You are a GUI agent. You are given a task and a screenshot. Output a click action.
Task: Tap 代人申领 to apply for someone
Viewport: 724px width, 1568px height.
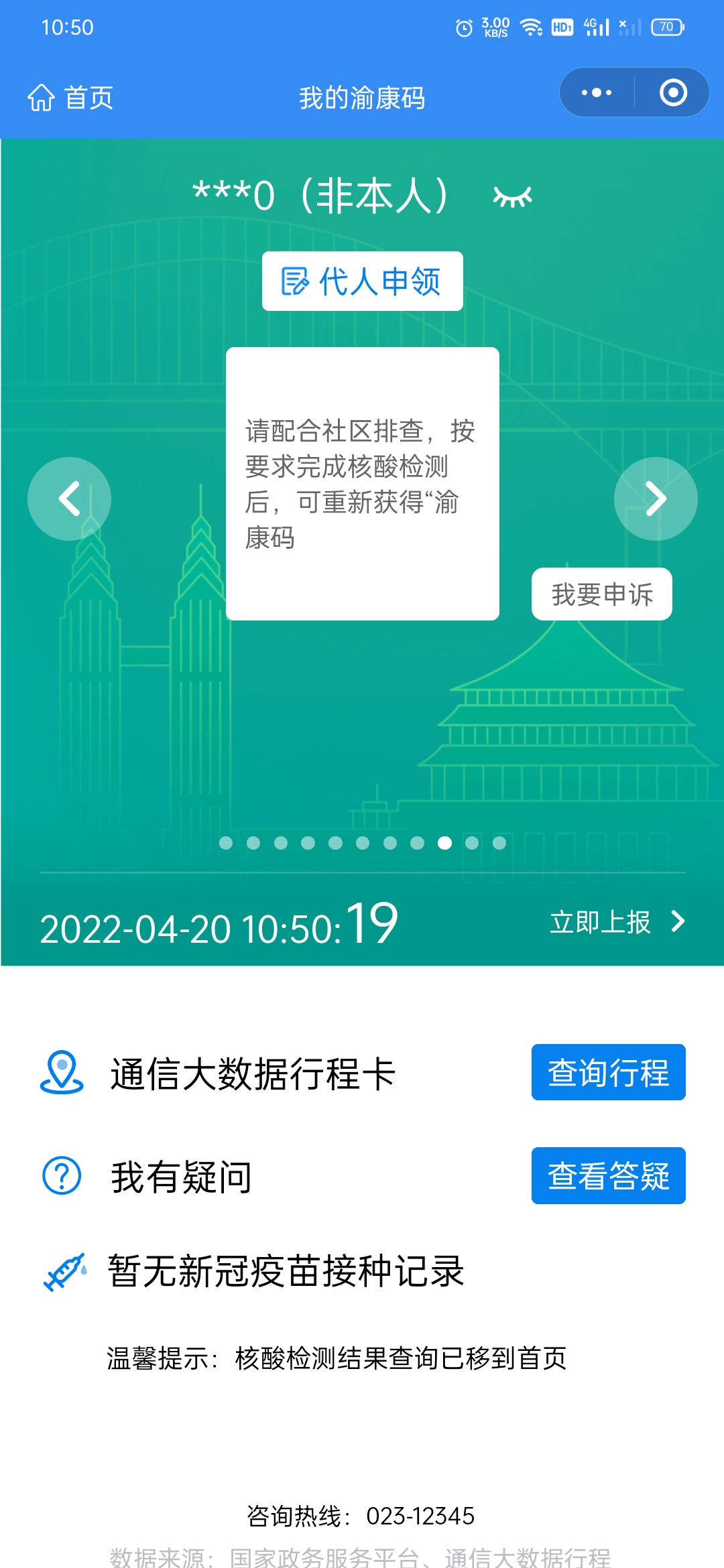click(362, 281)
